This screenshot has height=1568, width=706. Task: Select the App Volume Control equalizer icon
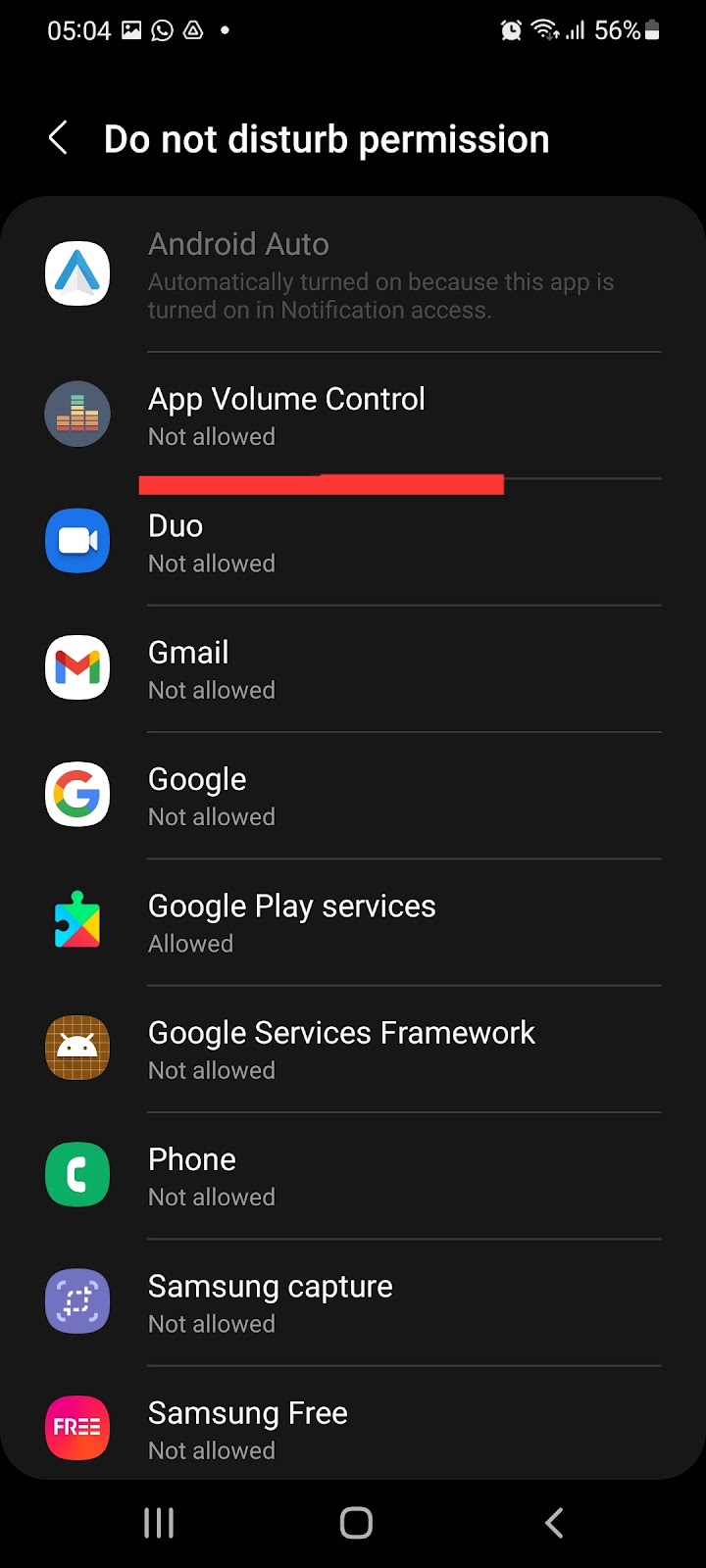[x=77, y=414]
